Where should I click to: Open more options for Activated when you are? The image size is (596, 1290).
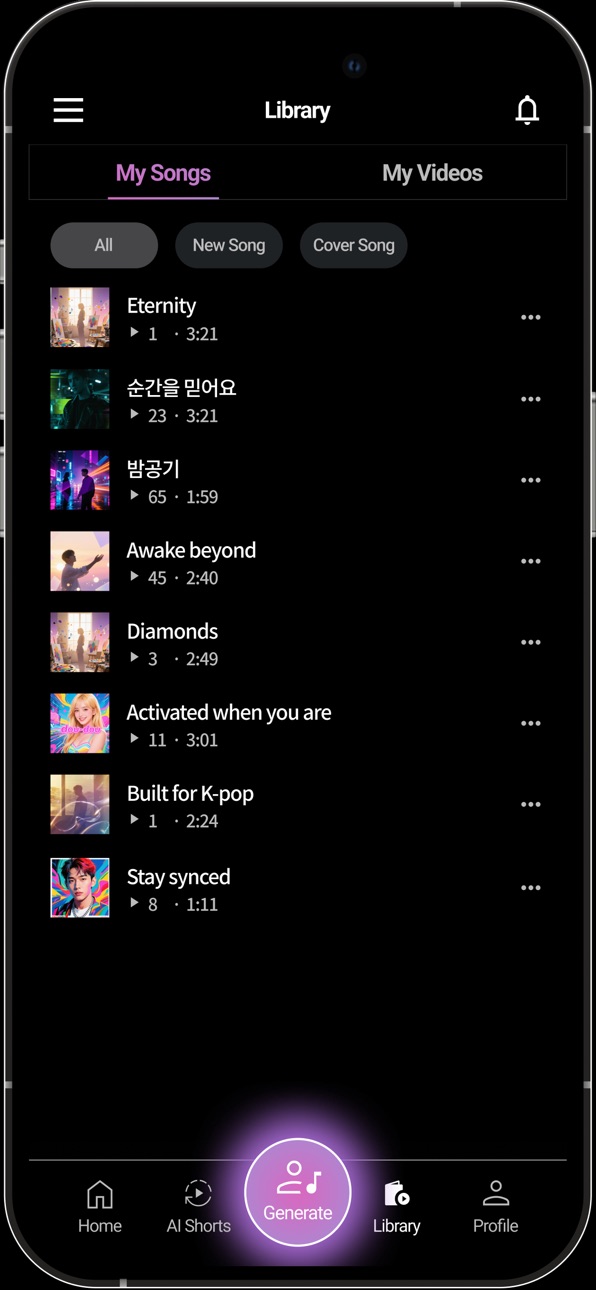[531, 723]
